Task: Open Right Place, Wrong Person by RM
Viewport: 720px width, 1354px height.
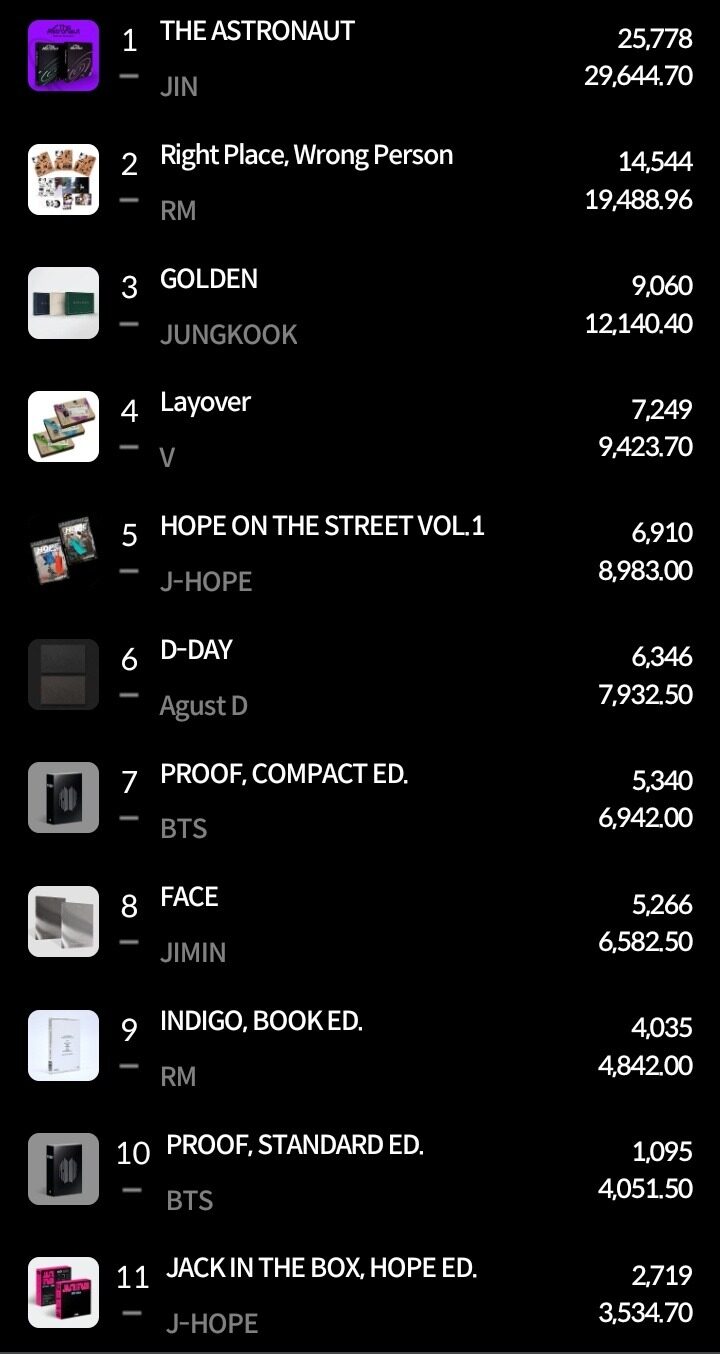Action: click(306, 156)
